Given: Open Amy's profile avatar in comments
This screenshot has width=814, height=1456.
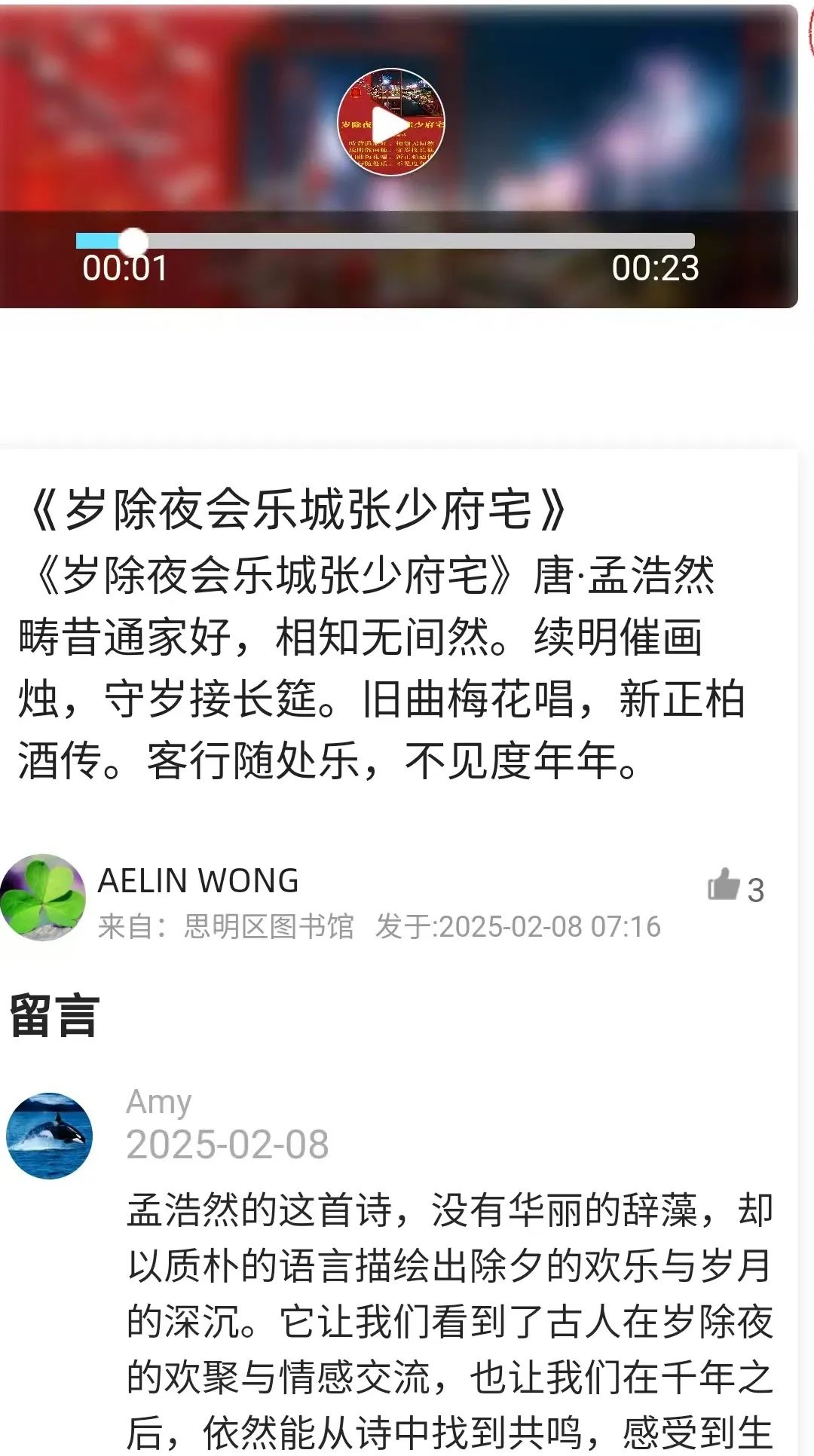Looking at the screenshot, I should point(50,1135).
